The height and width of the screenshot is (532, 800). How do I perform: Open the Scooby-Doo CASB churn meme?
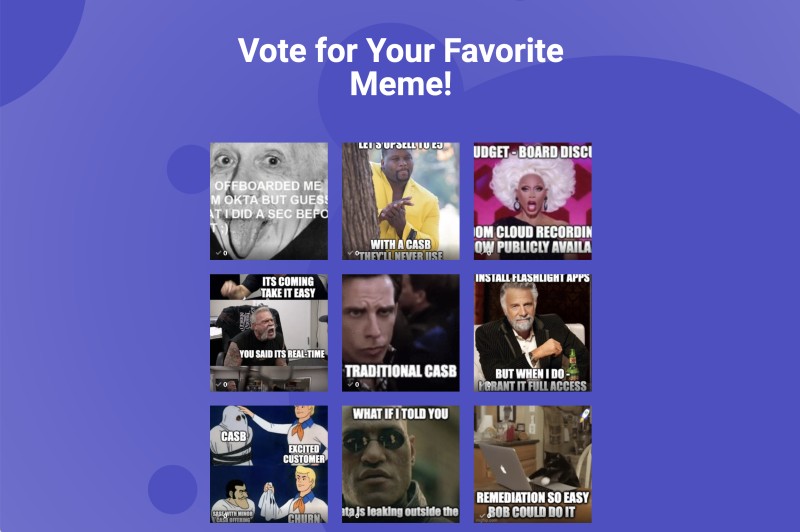point(269,463)
